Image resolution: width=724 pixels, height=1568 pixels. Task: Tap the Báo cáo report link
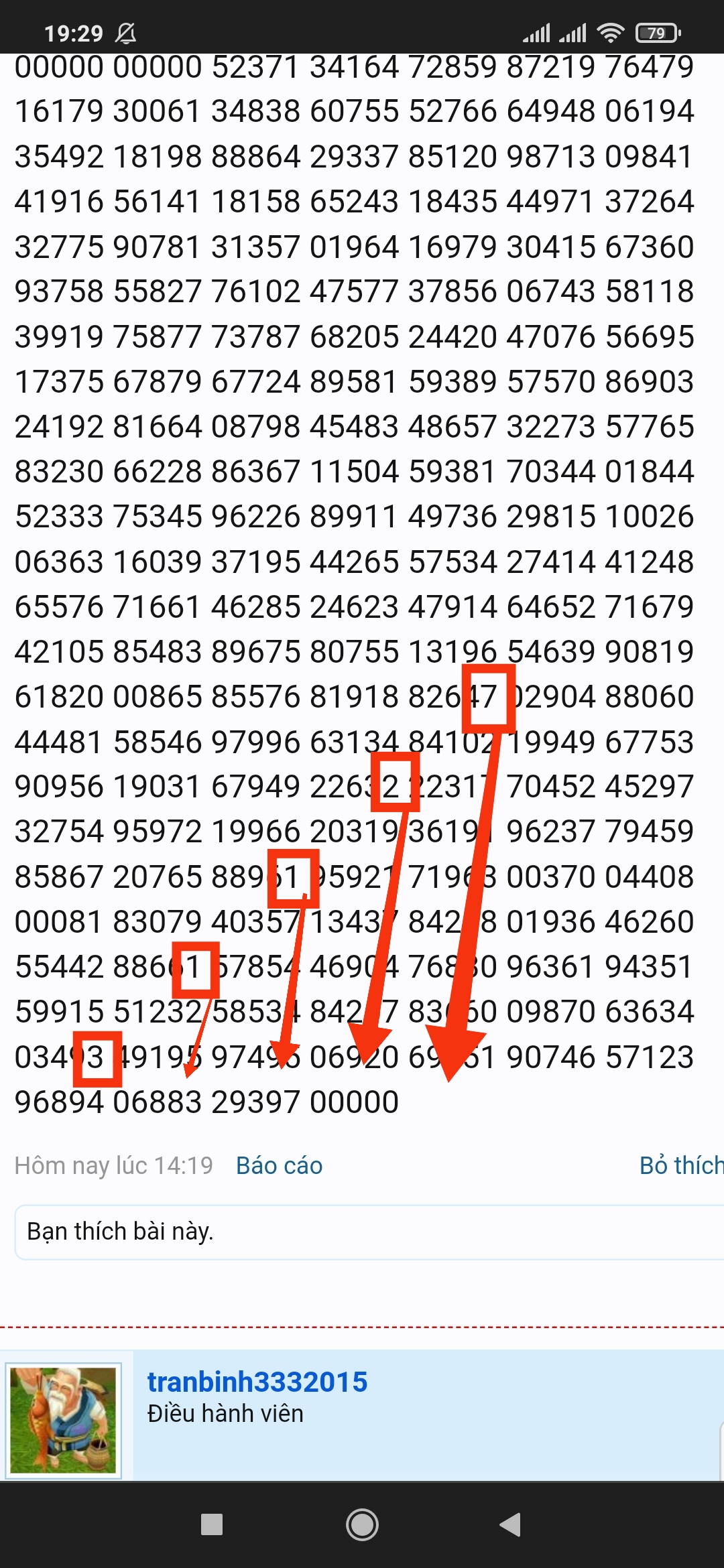tap(279, 1165)
